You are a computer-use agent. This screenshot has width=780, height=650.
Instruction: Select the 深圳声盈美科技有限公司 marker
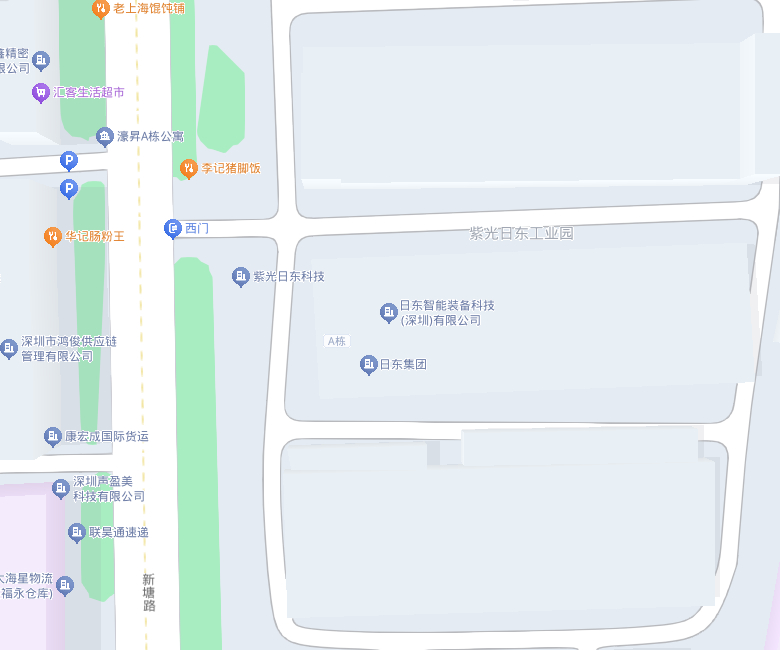pyautogui.click(x=61, y=488)
